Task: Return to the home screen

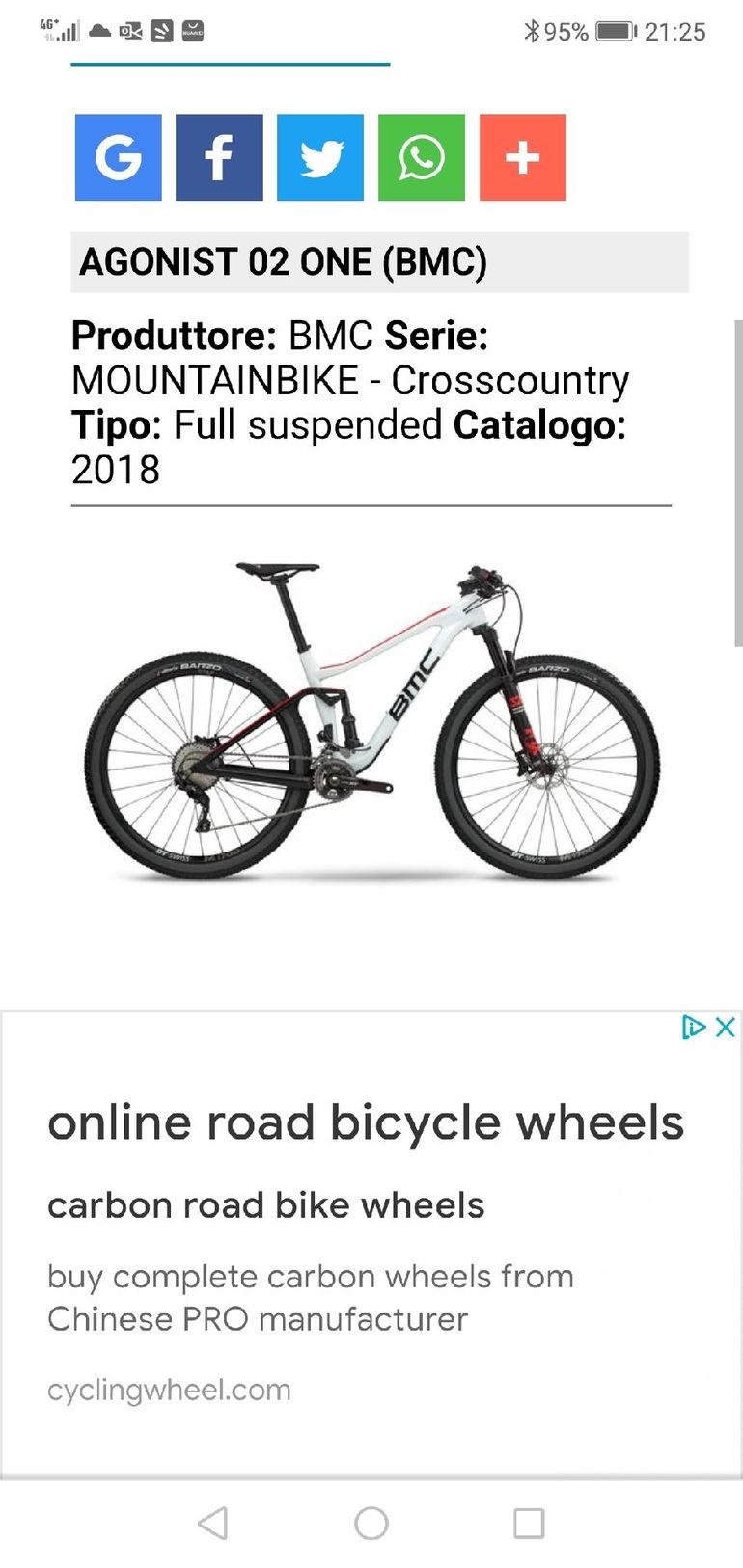Action: [371, 1524]
